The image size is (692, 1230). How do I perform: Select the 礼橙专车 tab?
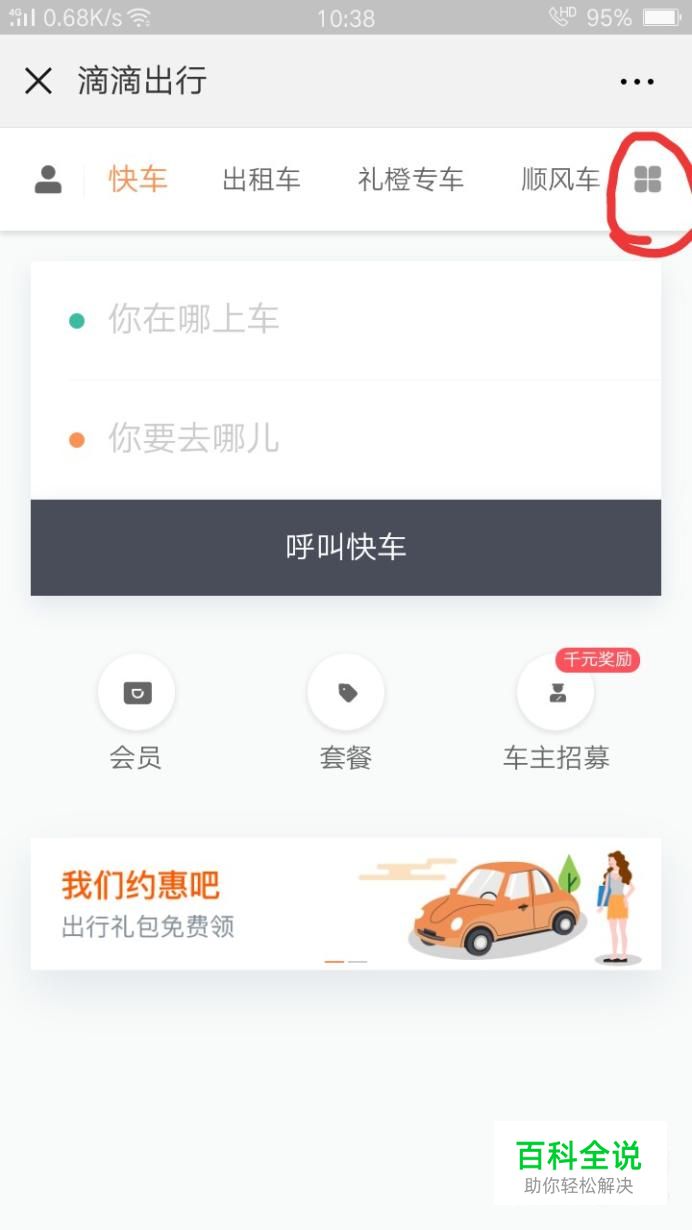pyautogui.click(x=411, y=180)
